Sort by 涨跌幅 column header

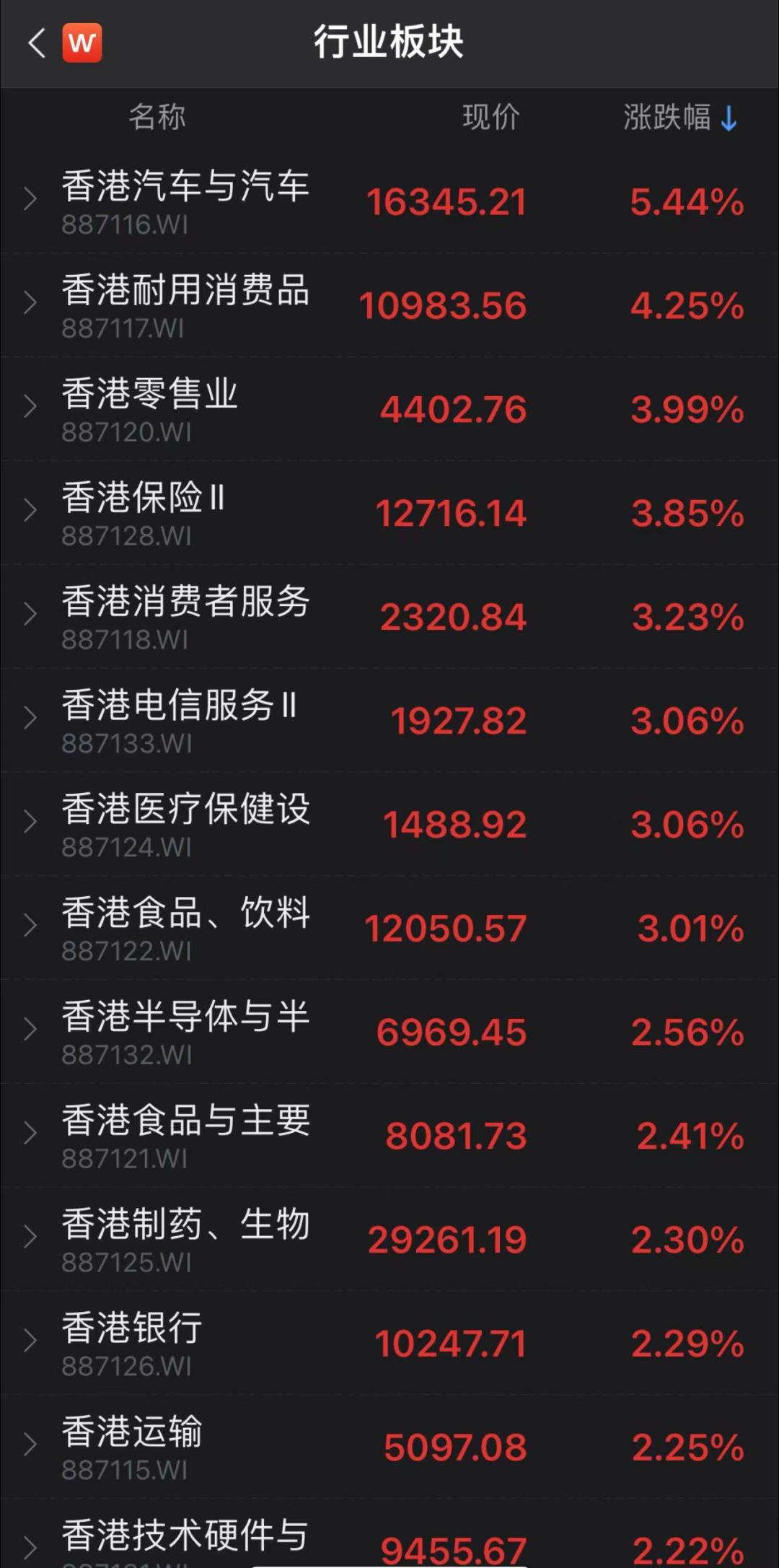(x=679, y=118)
